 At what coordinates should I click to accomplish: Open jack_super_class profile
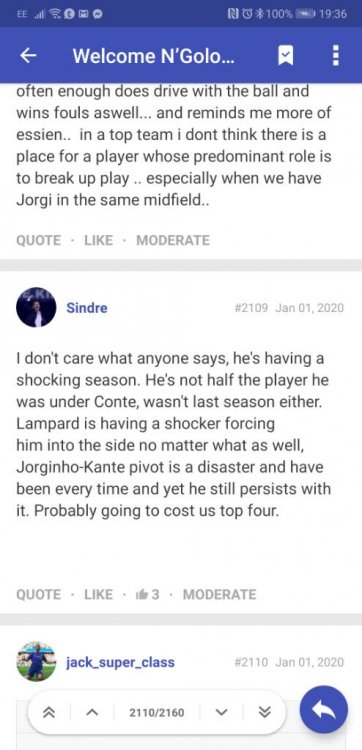120,662
